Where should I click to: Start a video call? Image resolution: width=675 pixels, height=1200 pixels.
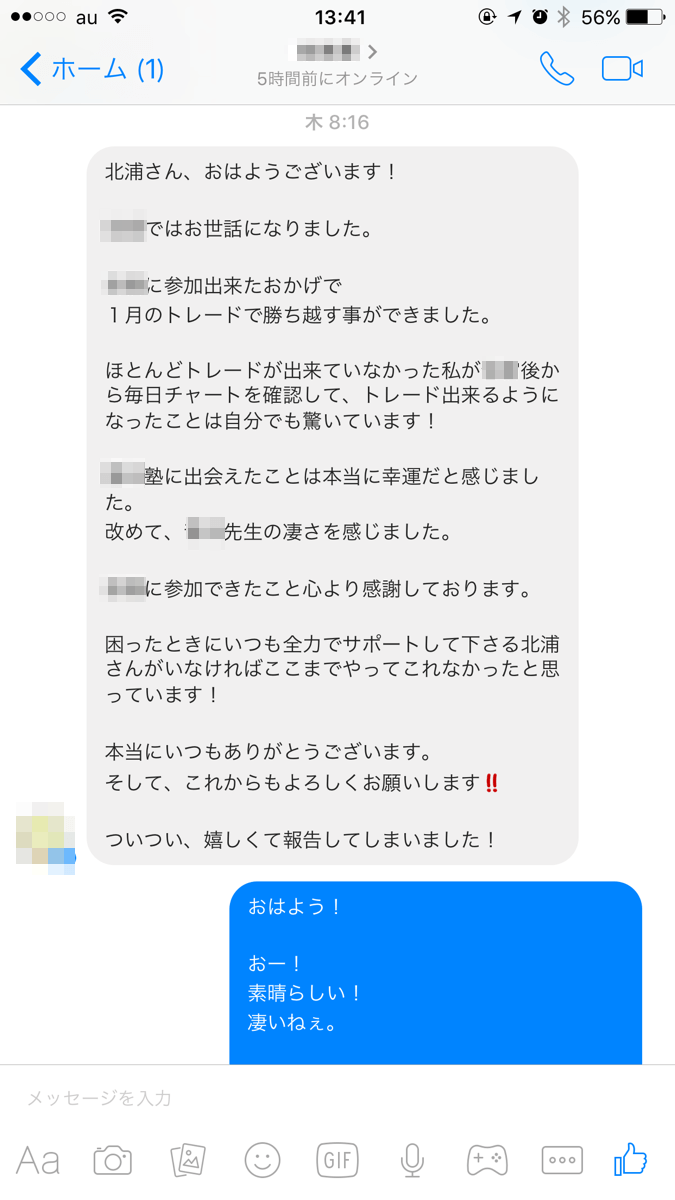pos(622,68)
